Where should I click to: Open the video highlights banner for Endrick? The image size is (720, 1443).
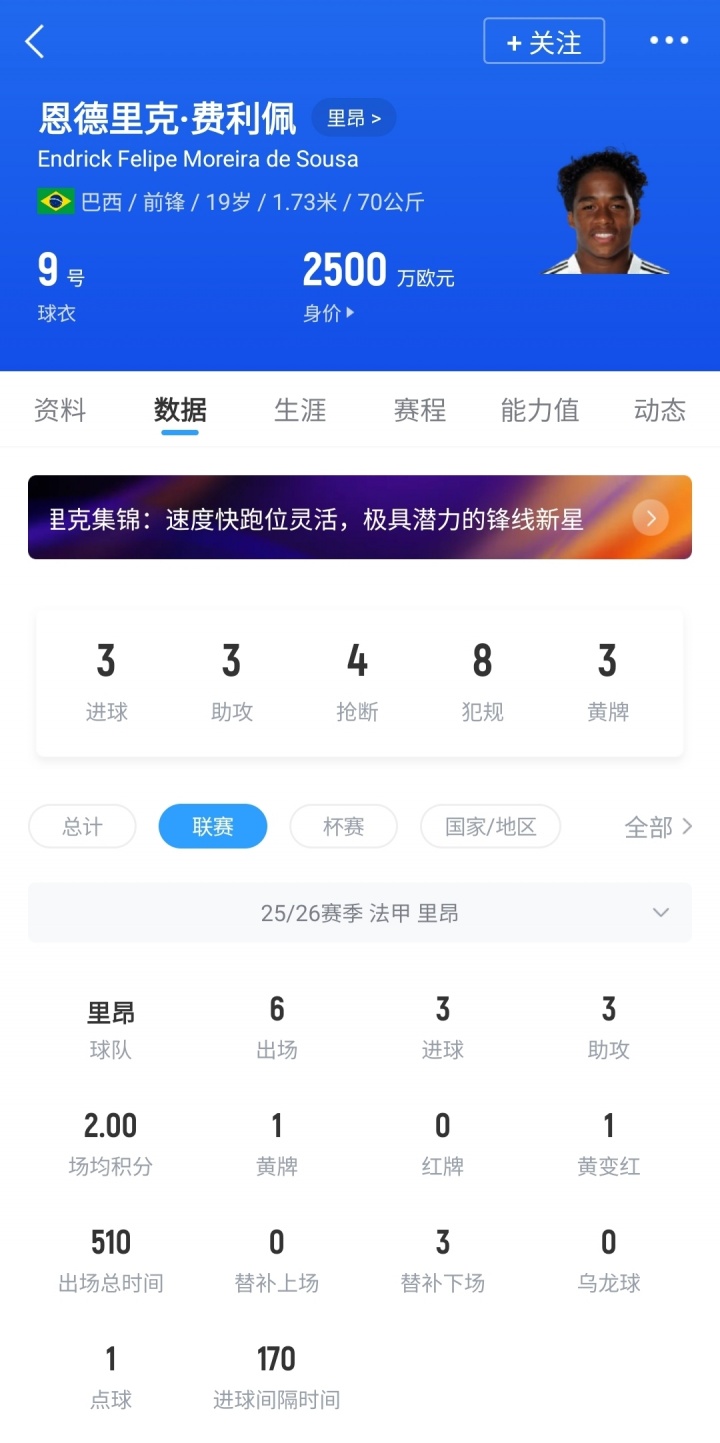click(360, 517)
